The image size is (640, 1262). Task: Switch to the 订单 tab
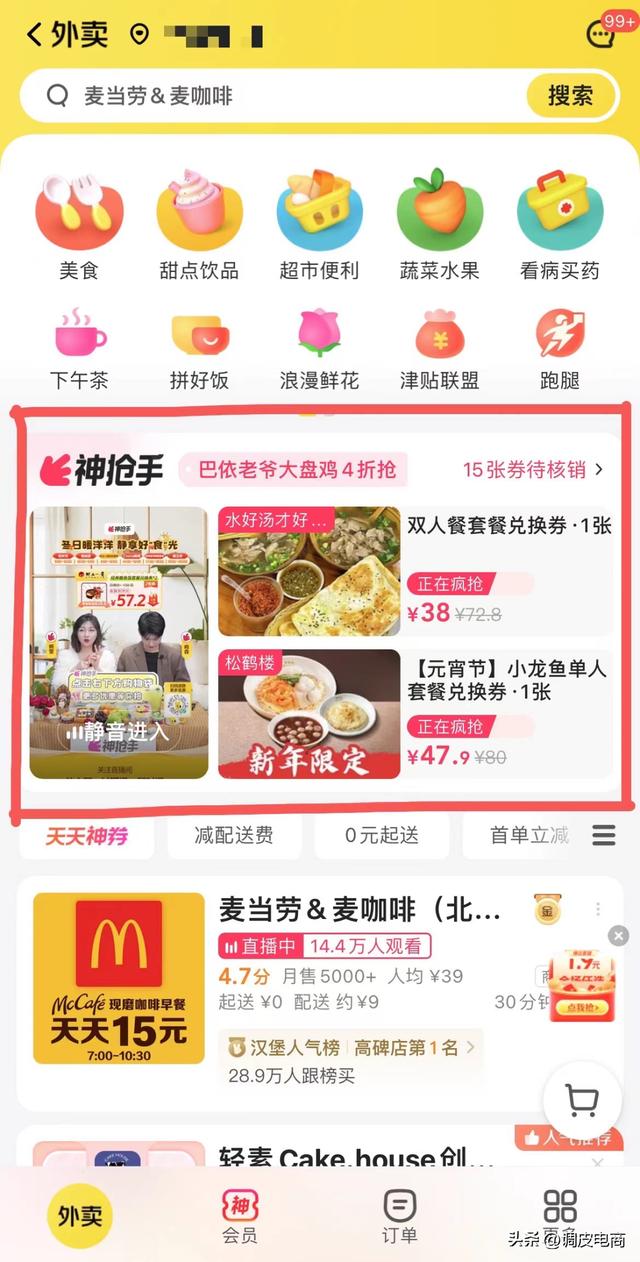399,1215
